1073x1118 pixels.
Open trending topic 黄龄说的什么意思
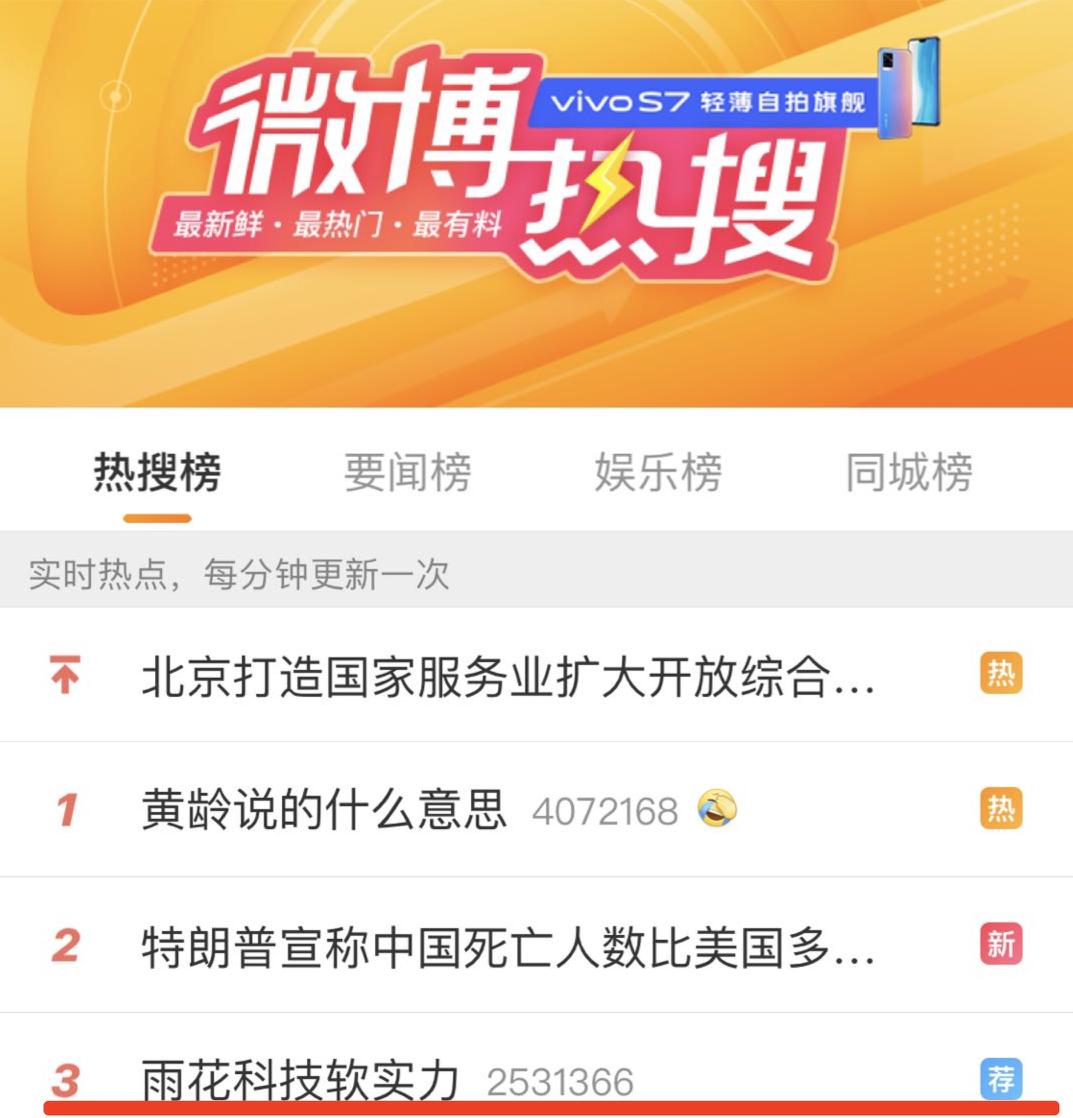click(324, 809)
